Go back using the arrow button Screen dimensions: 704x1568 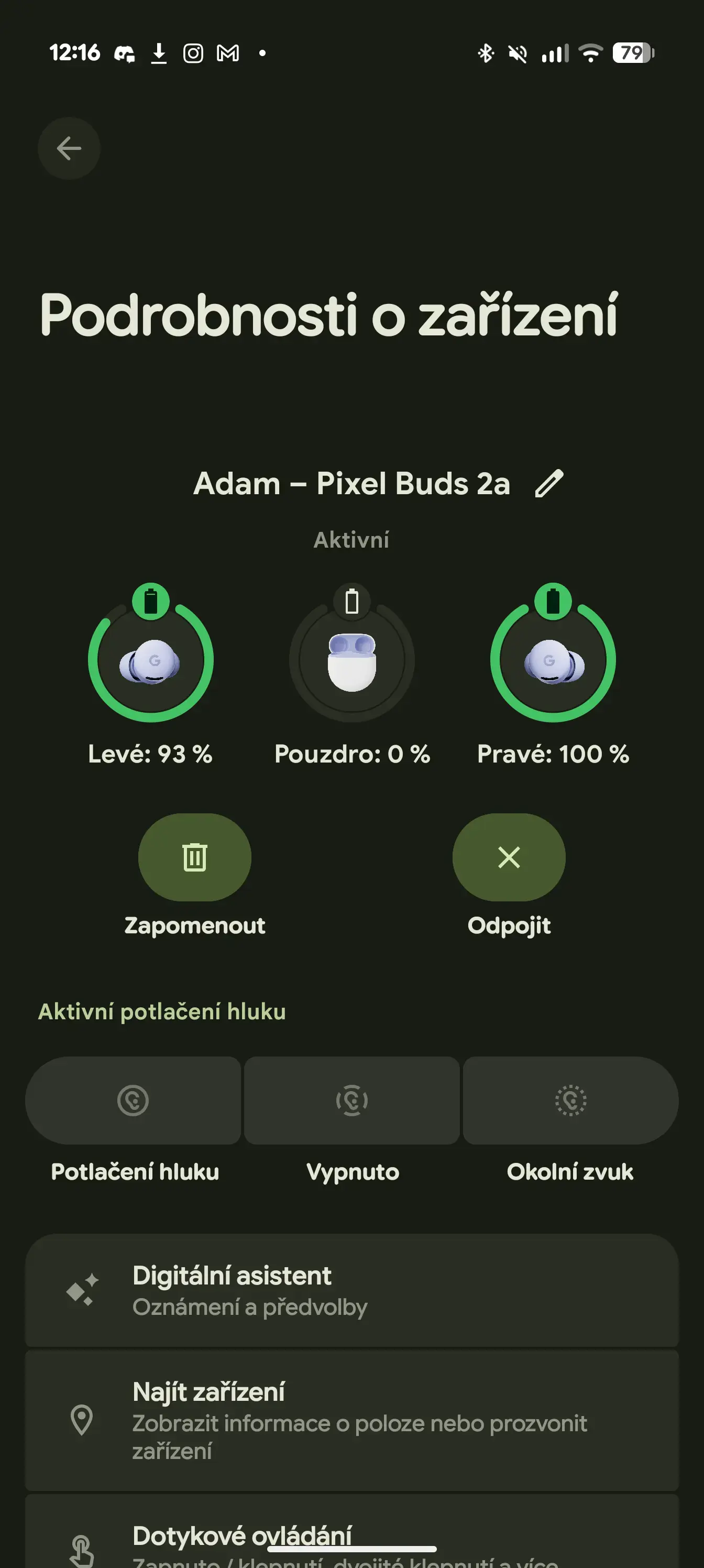[x=69, y=148]
